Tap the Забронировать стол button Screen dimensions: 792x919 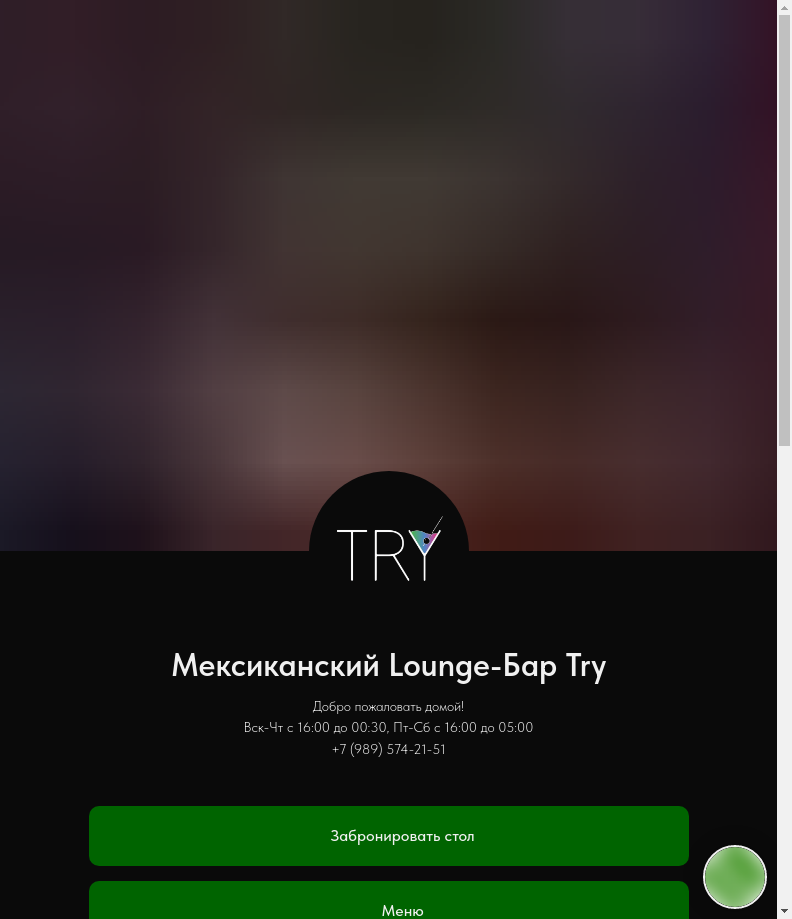[x=389, y=836]
